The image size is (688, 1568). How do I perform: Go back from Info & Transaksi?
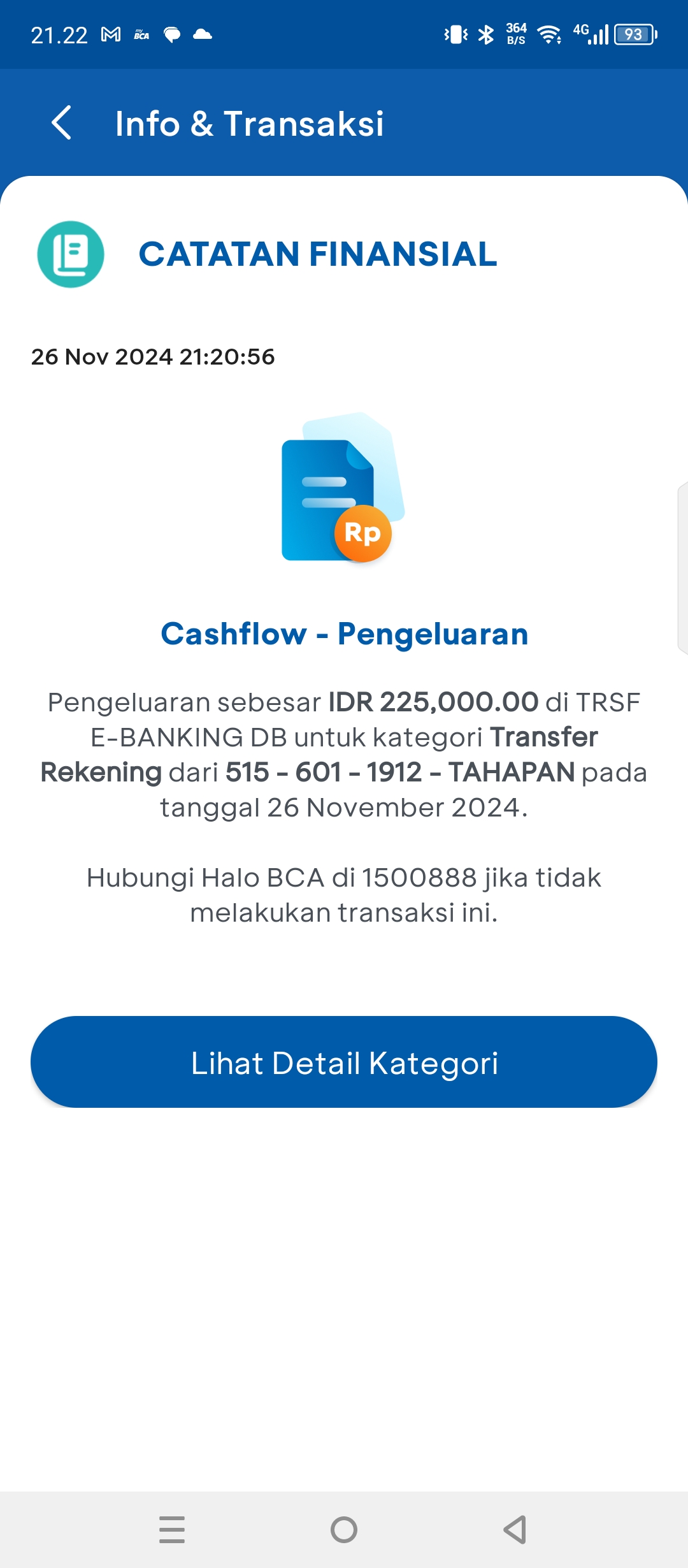point(61,123)
